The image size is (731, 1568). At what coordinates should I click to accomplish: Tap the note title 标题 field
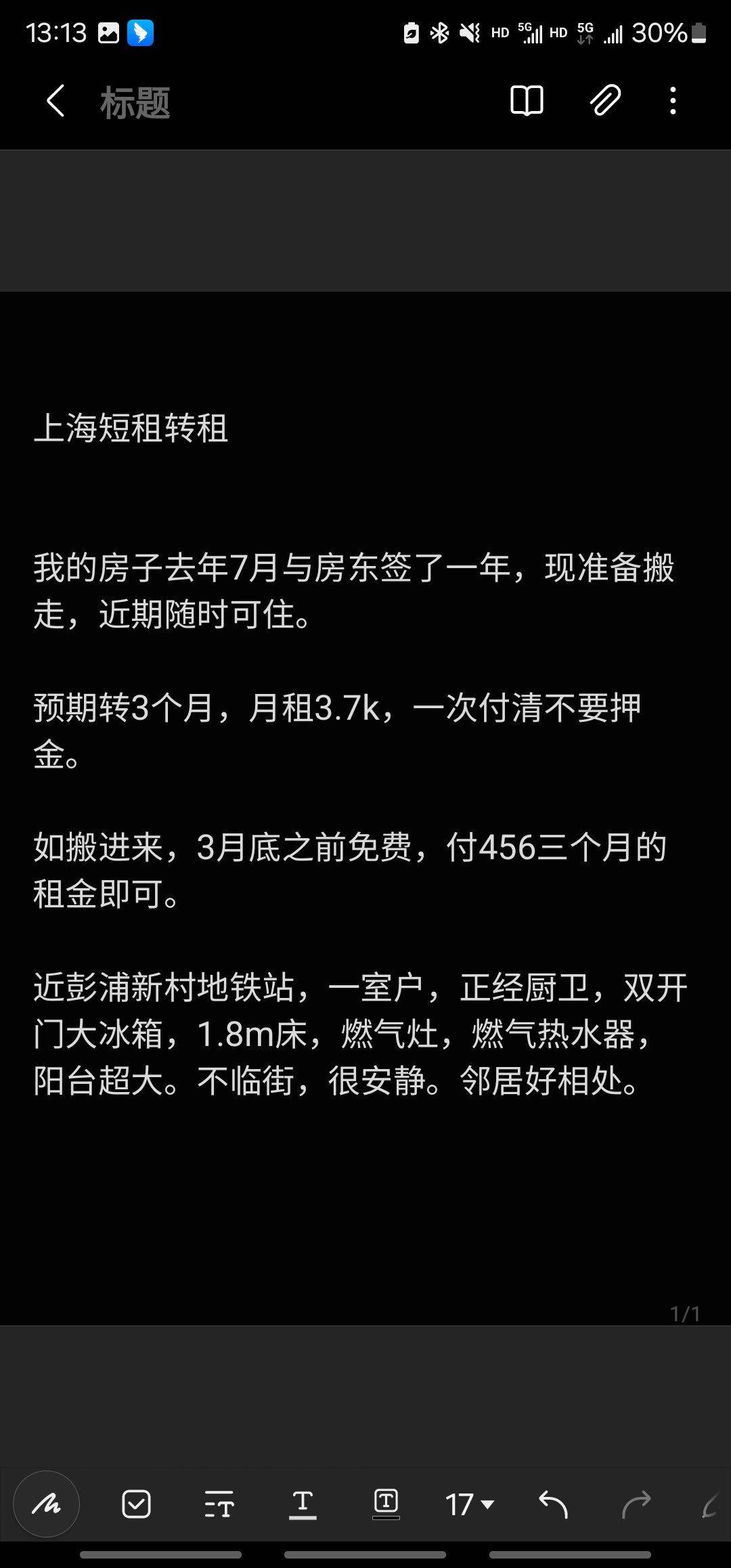coord(135,103)
